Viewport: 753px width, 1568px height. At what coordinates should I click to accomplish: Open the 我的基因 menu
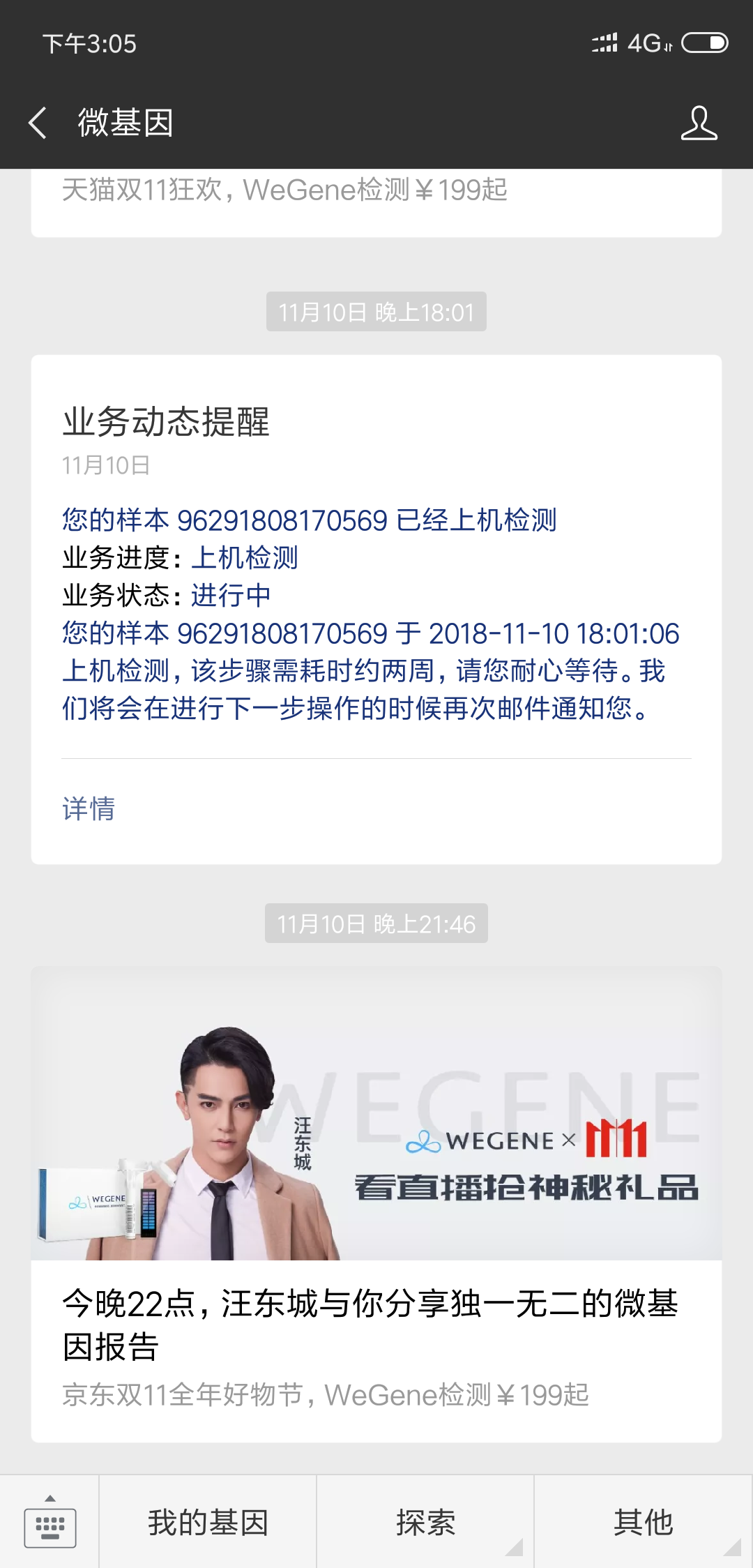point(208,1522)
